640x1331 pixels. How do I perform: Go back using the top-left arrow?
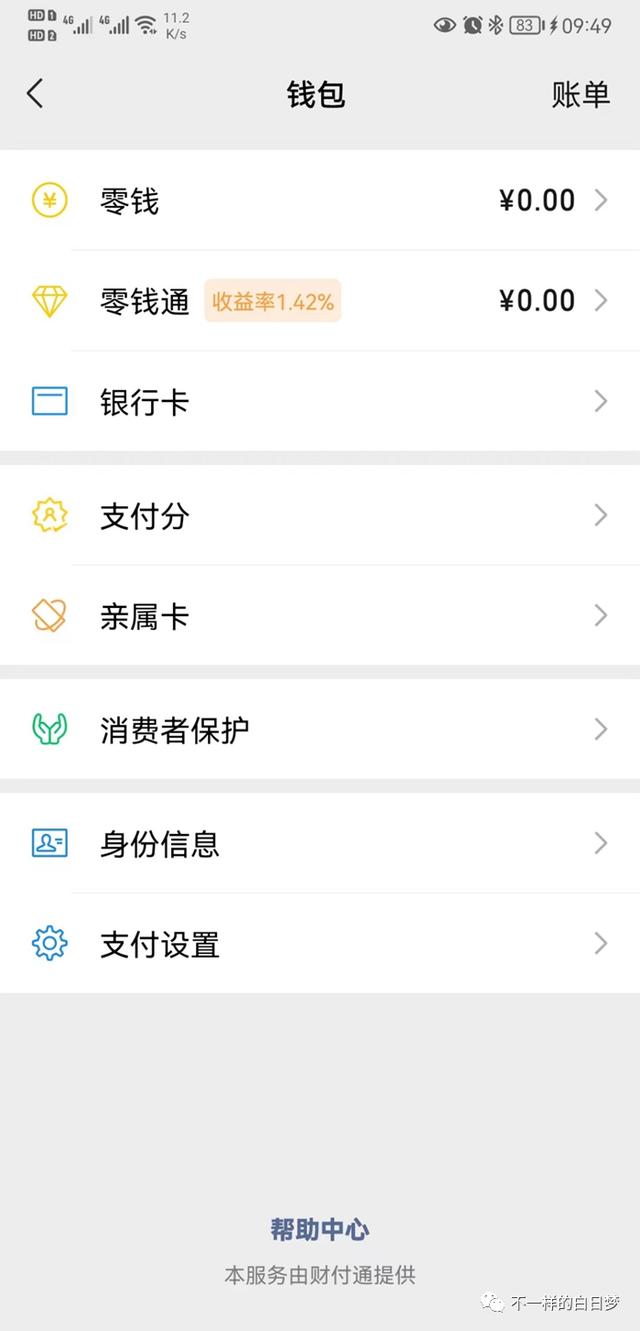tap(35, 94)
